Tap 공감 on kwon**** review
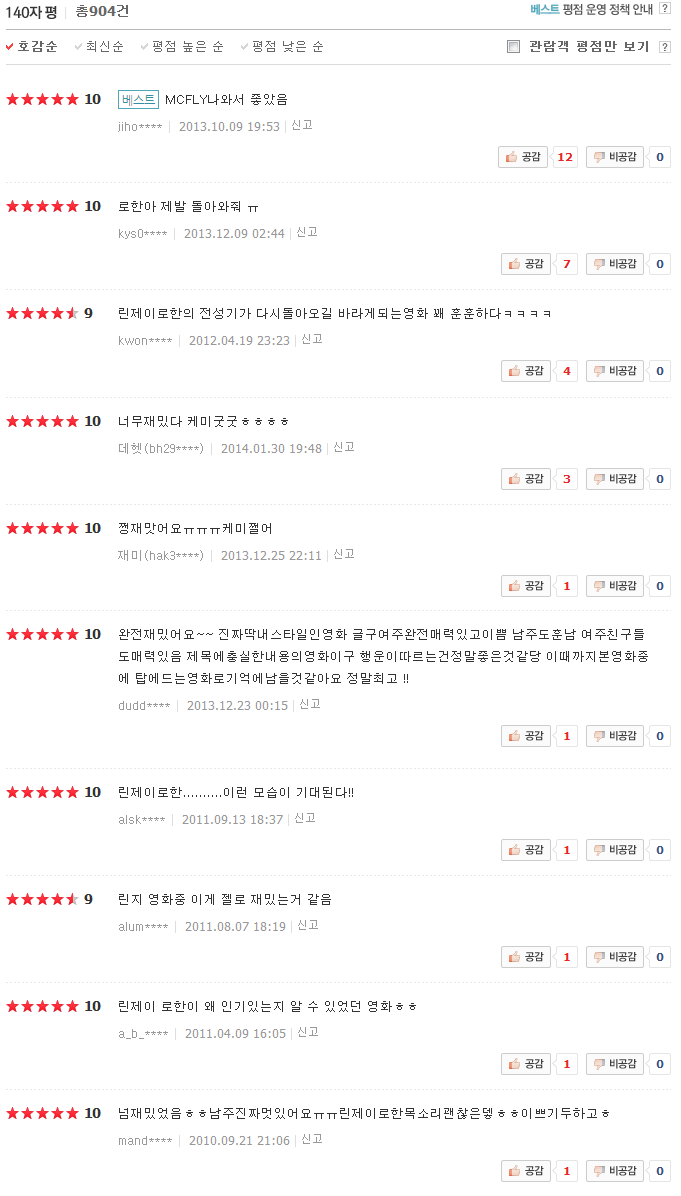The width and height of the screenshot is (681, 1196). (x=526, y=371)
